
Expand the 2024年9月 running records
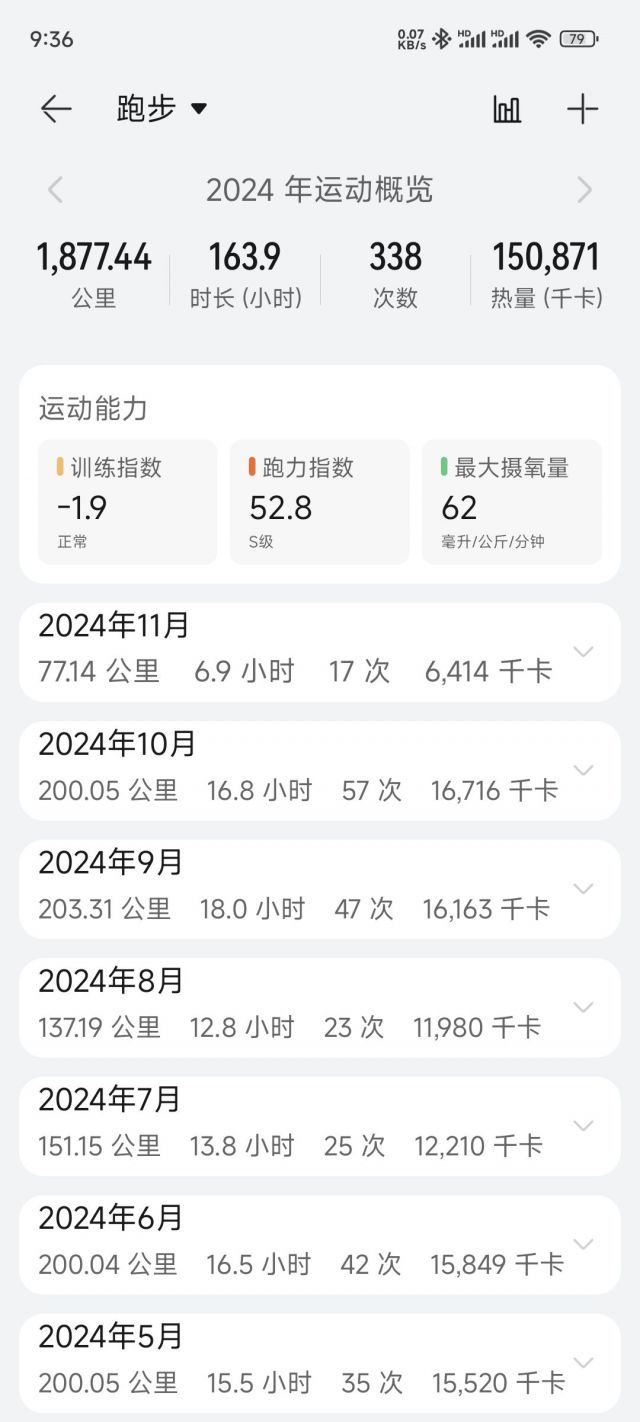[583, 889]
